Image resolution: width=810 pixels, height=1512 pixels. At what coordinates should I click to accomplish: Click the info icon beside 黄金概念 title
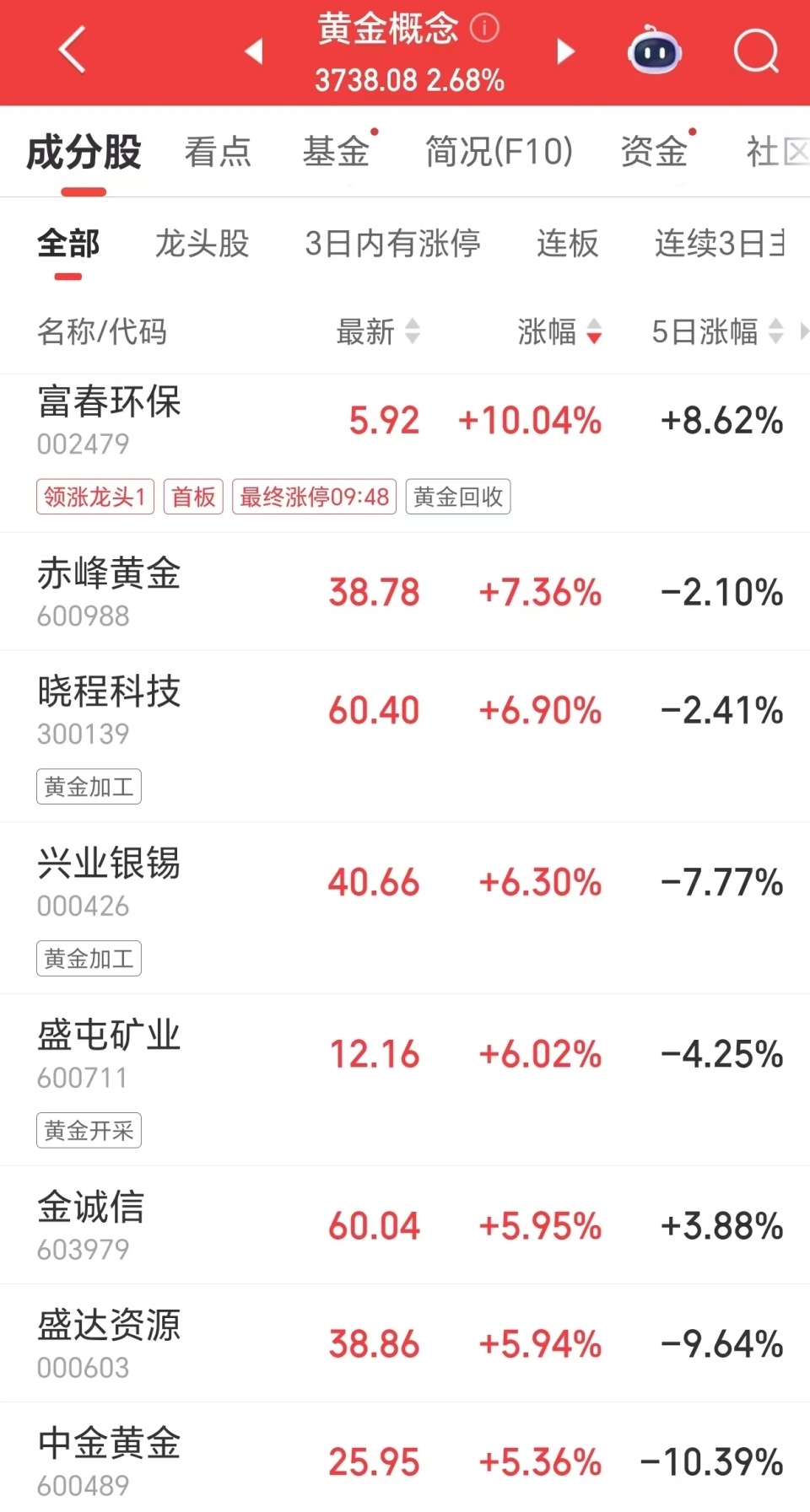click(483, 28)
